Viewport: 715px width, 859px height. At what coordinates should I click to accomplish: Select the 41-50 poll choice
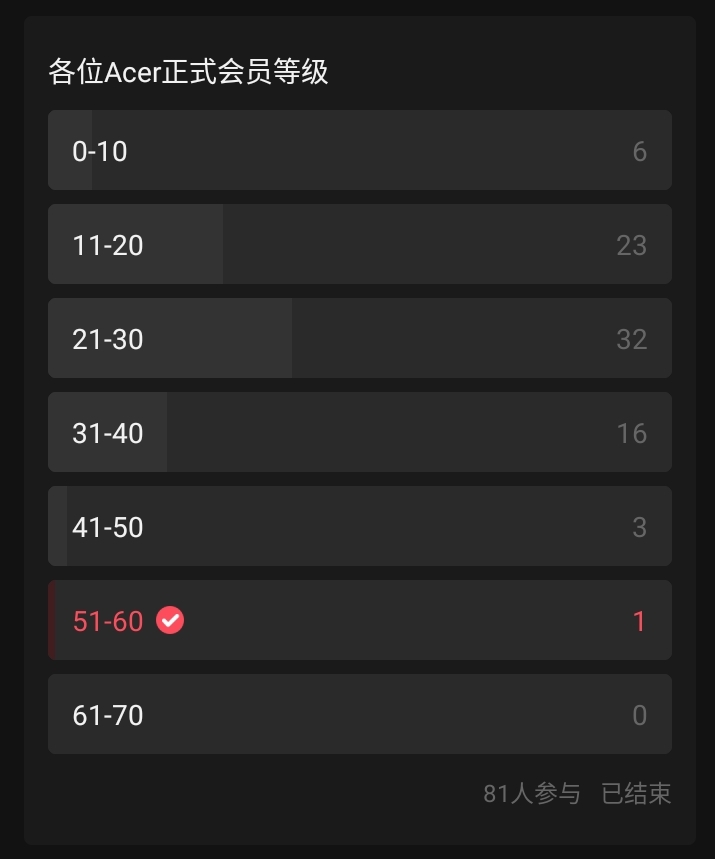(x=359, y=527)
